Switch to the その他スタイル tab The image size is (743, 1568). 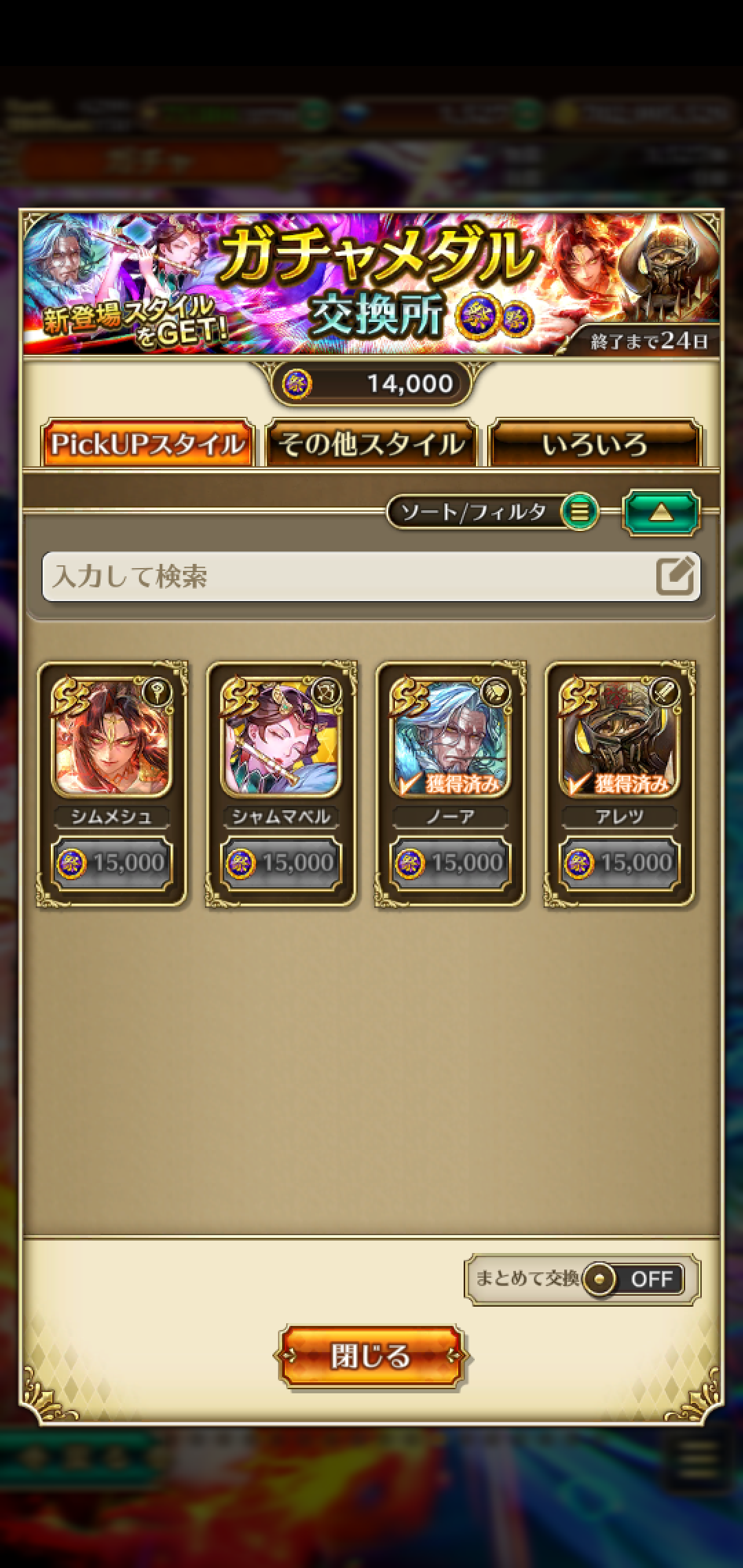[371, 444]
